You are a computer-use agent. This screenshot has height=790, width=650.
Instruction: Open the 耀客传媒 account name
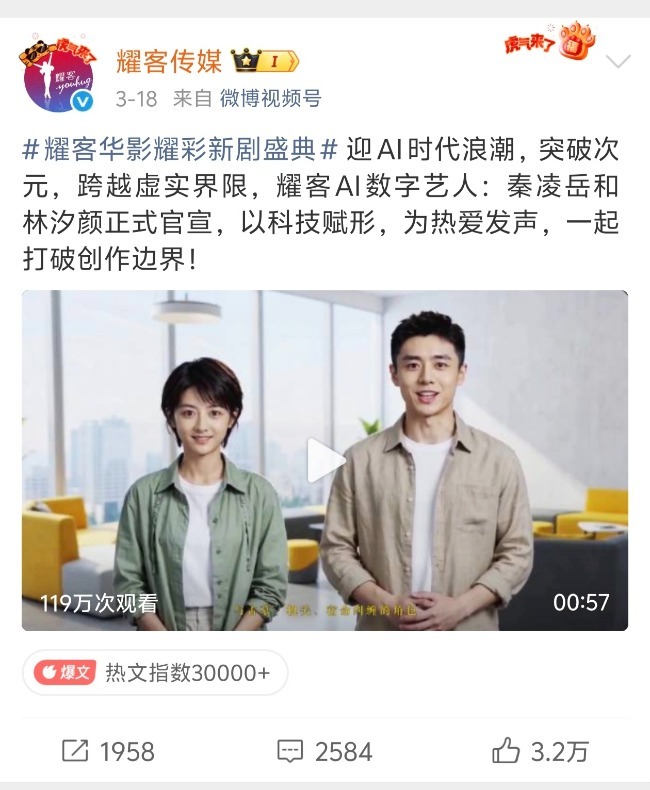tap(168, 60)
